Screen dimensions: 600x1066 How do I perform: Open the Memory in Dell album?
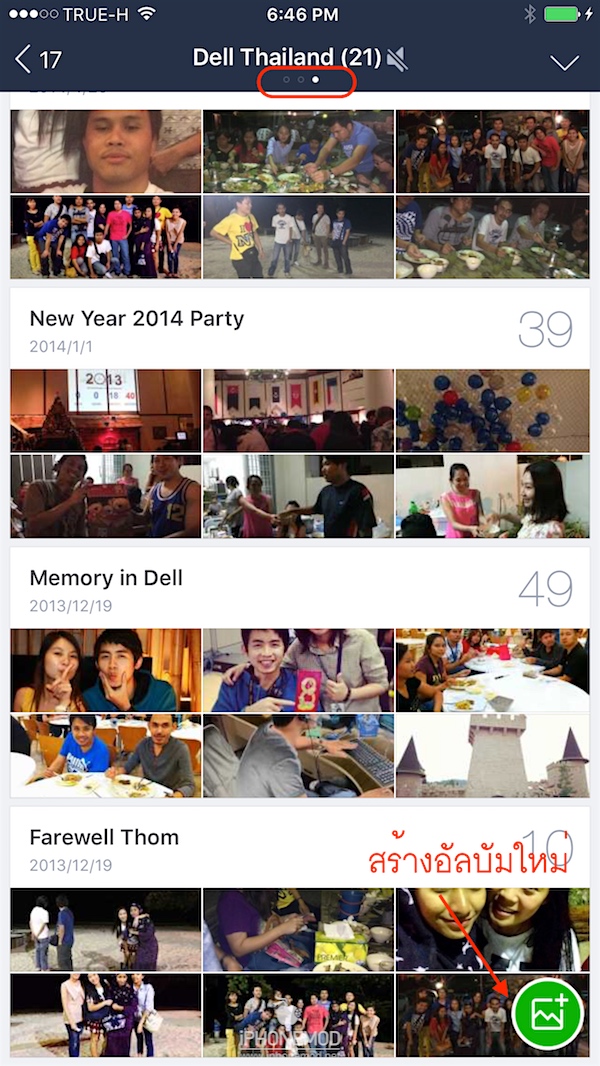[106, 578]
